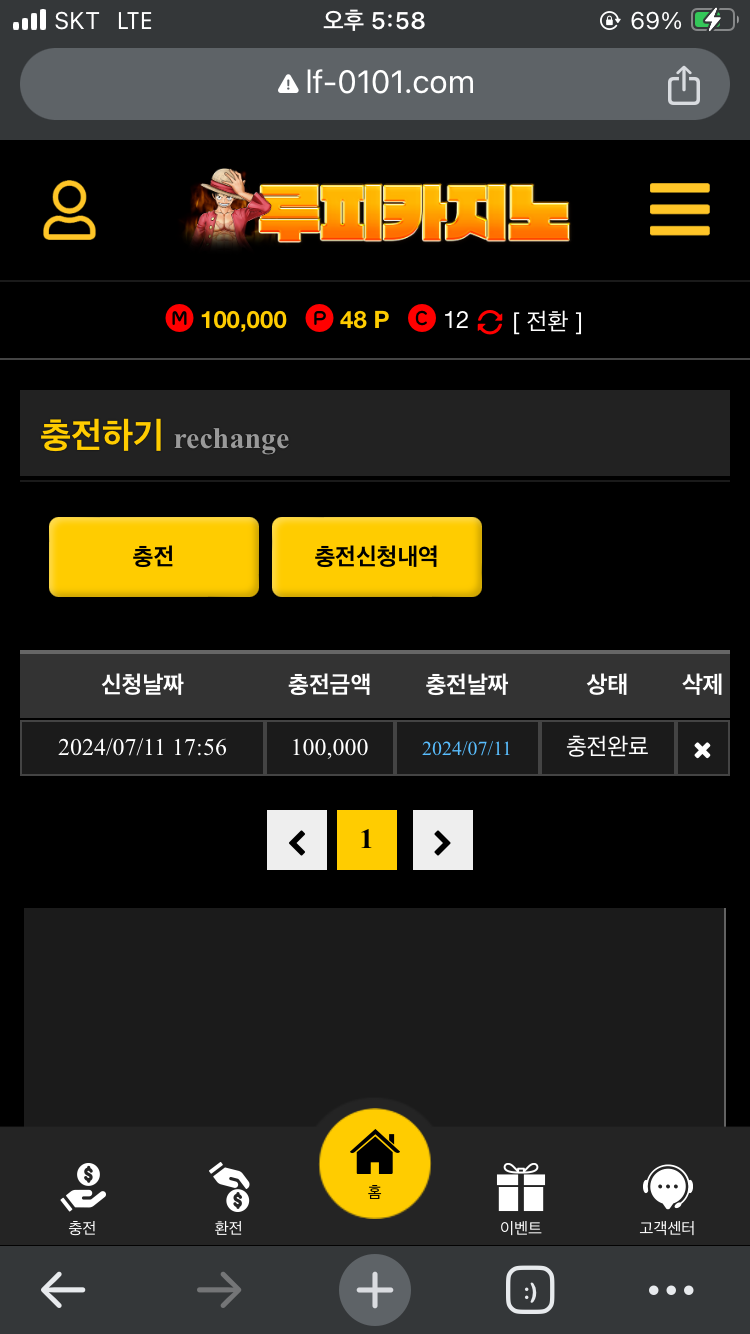This screenshot has width=750, height=1334.
Task: Open a new browser tab
Action: 375,1290
